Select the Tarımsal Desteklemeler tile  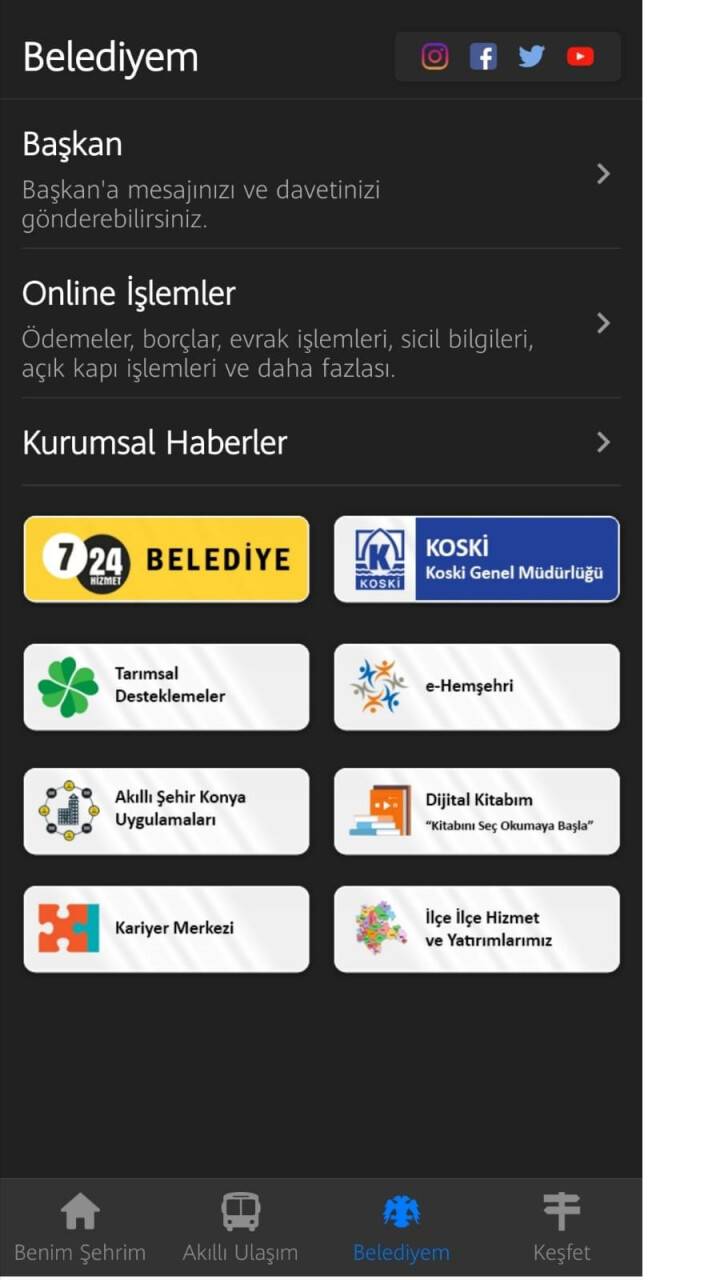(x=166, y=686)
